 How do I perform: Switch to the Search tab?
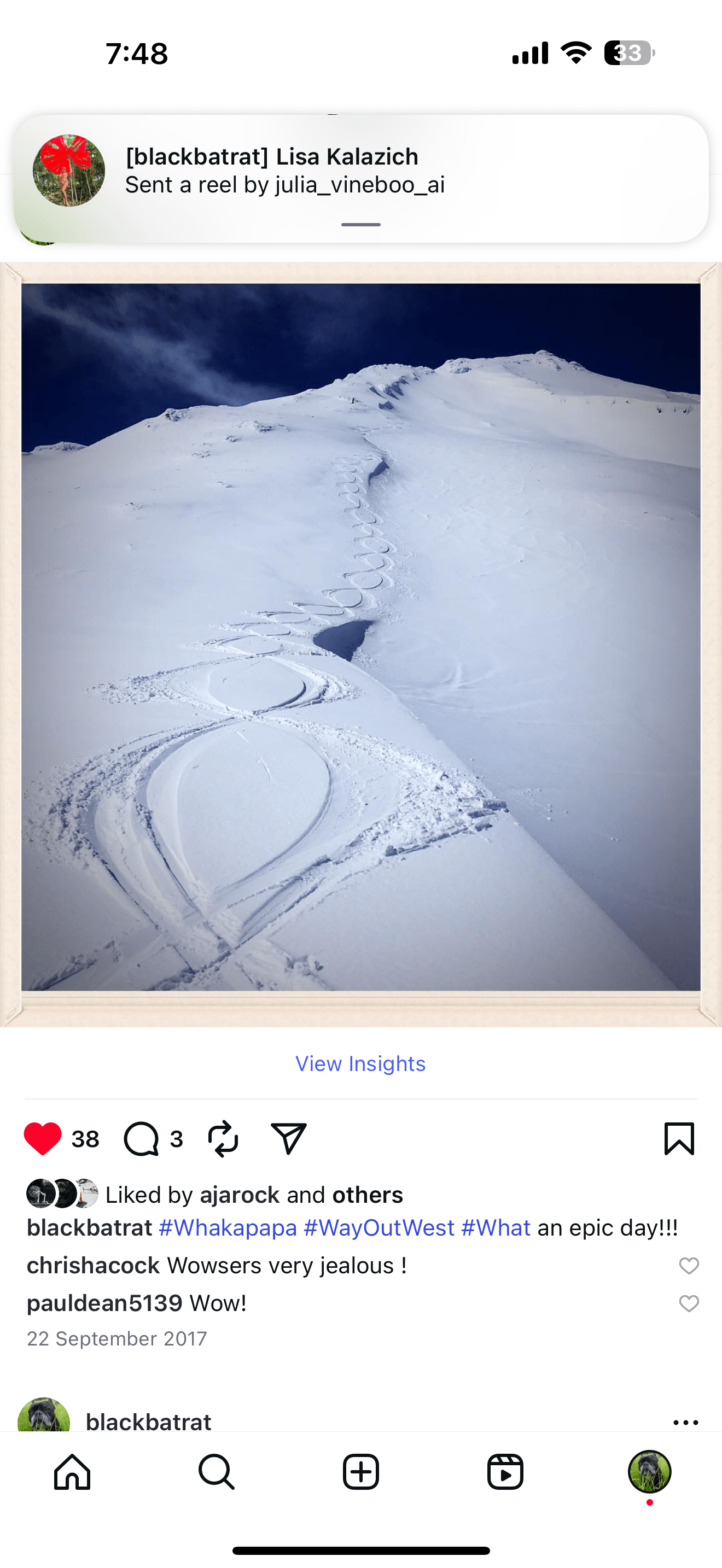tap(216, 1472)
